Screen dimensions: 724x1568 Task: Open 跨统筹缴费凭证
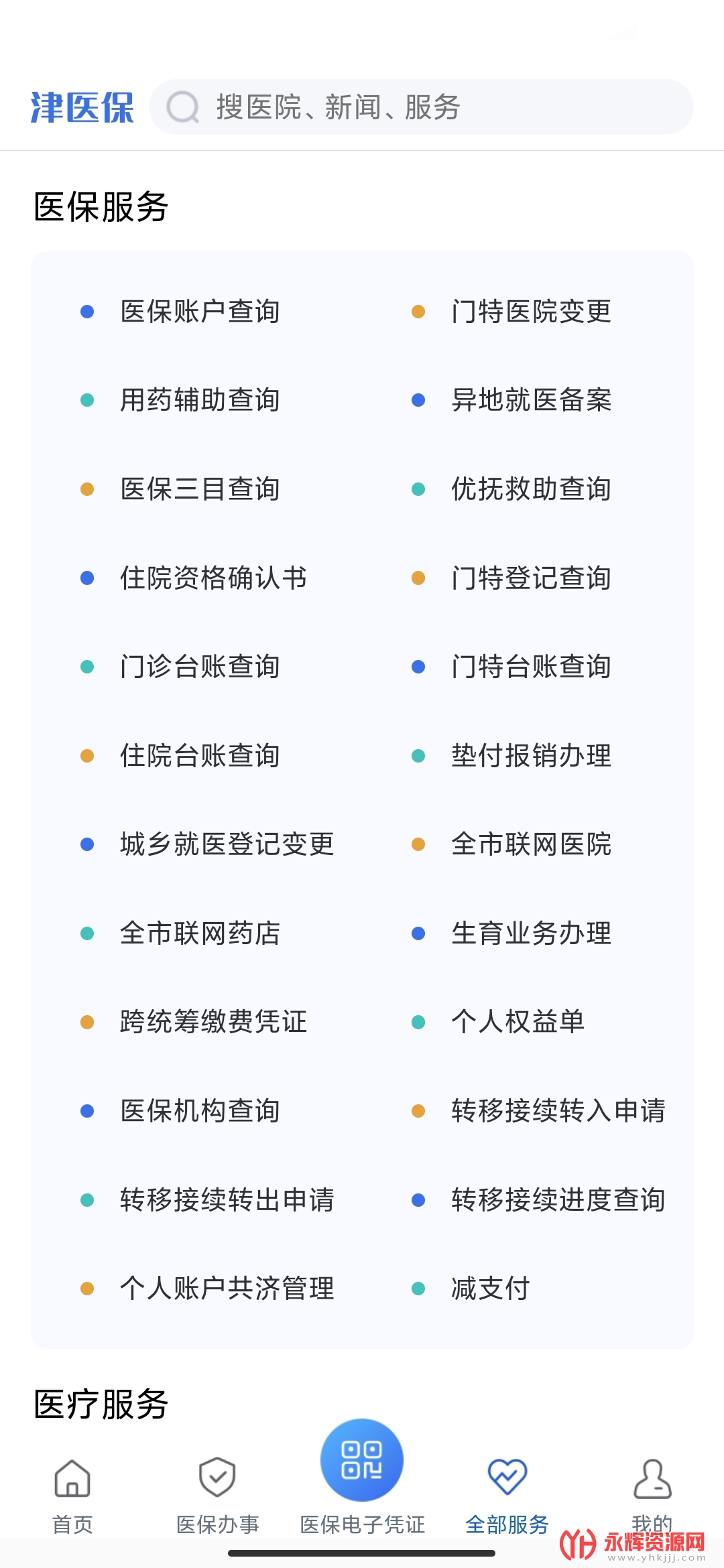point(213,1022)
